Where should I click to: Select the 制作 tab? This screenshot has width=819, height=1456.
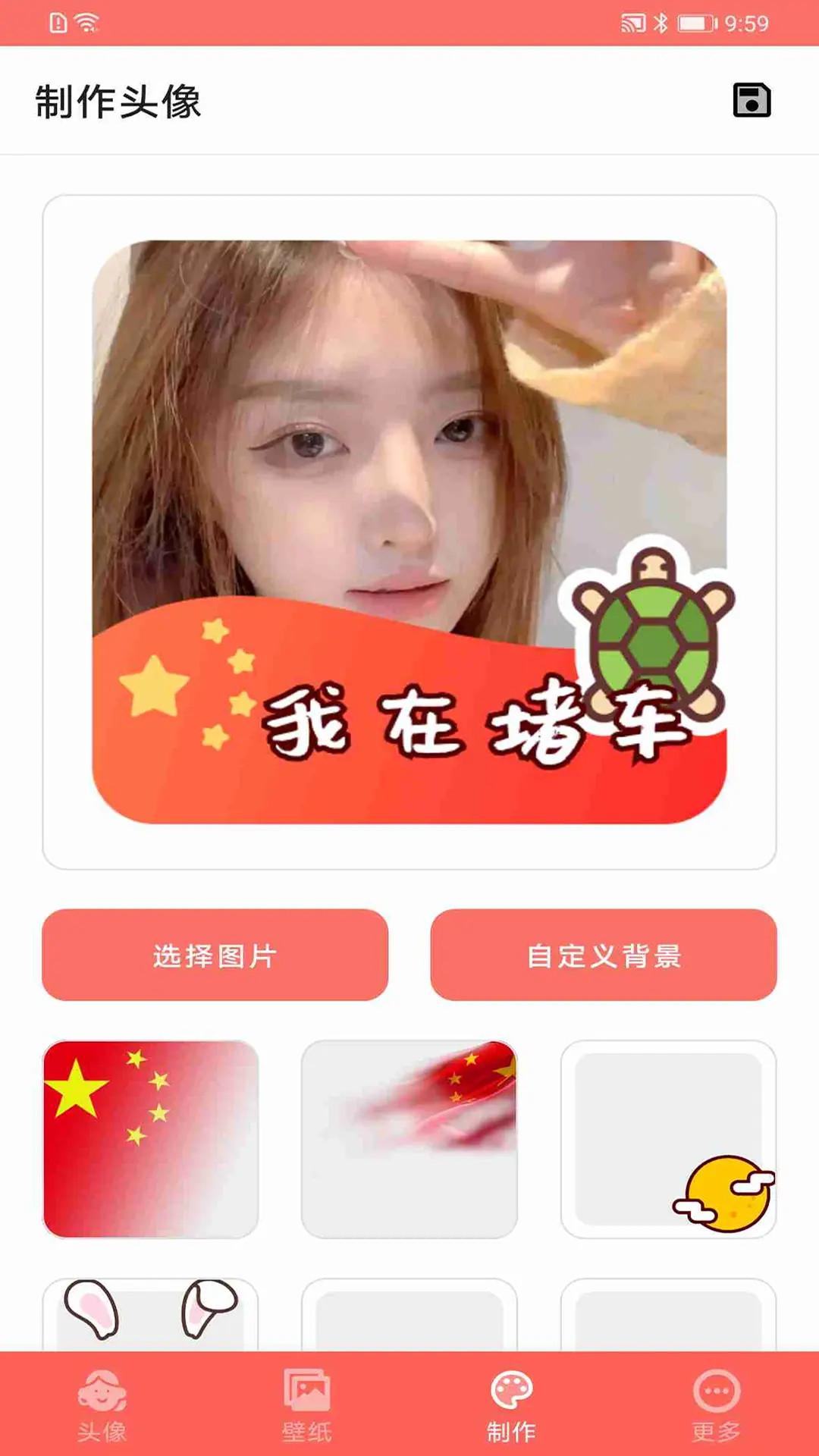512,1404
